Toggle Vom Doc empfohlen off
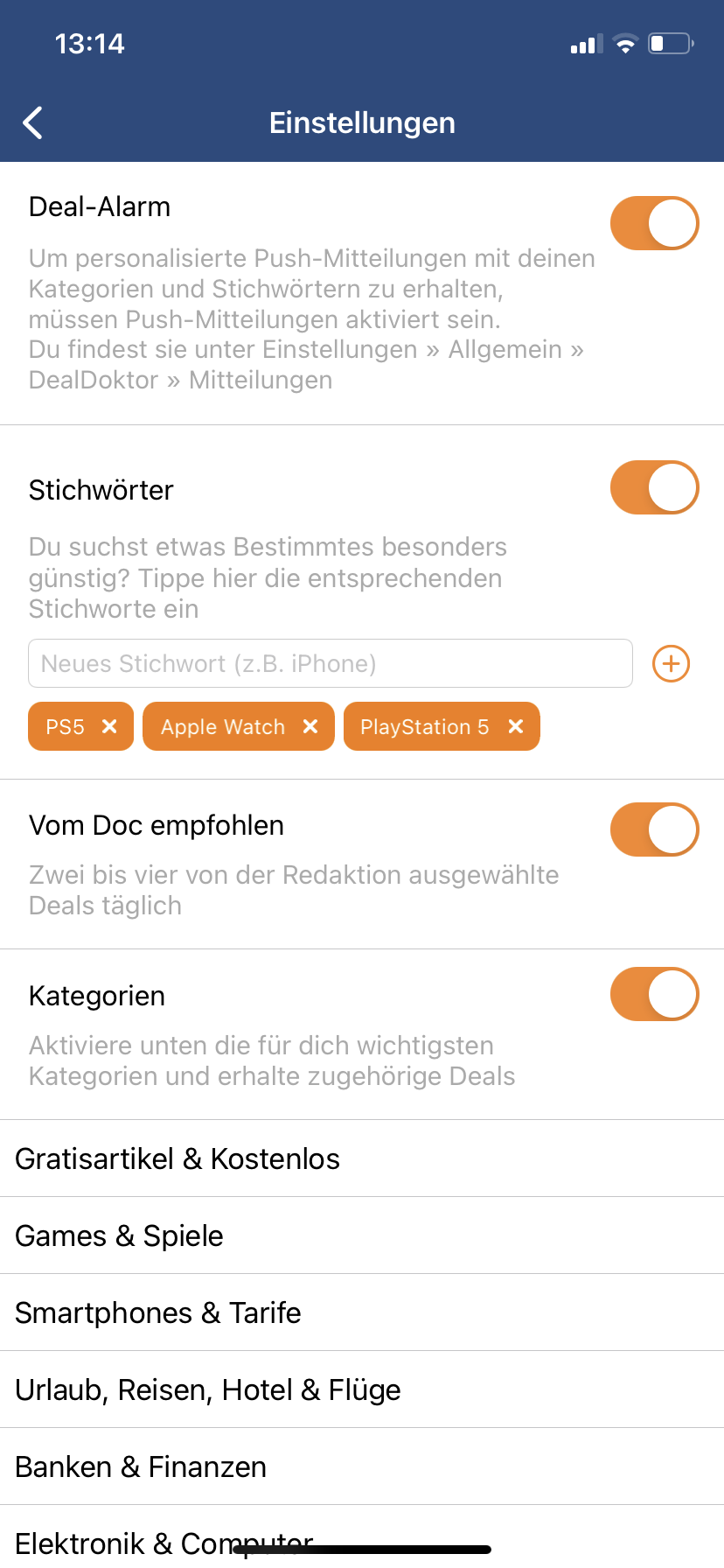Image resolution: width=724 pixels, height=1568 pixels. pyautogui.click(x=654, y=829)
